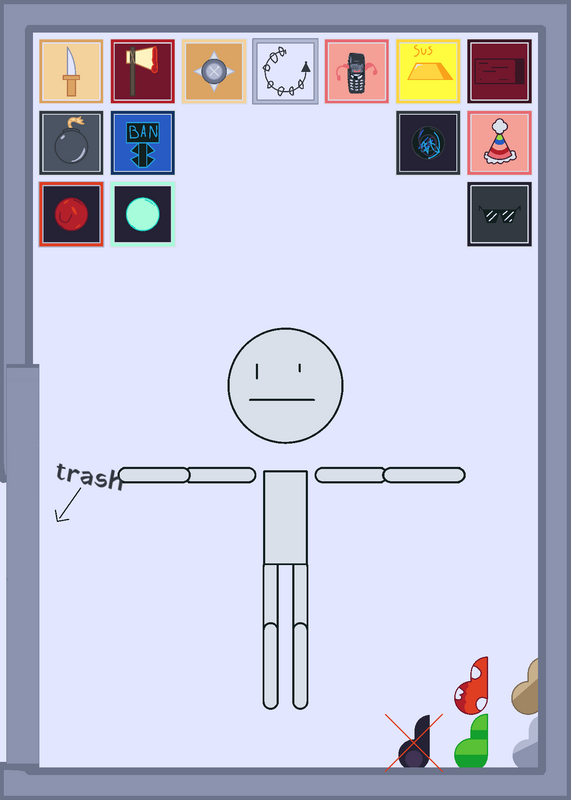Select the chain loop with arrow tile
571x800 pixels.
coord(285,71)
